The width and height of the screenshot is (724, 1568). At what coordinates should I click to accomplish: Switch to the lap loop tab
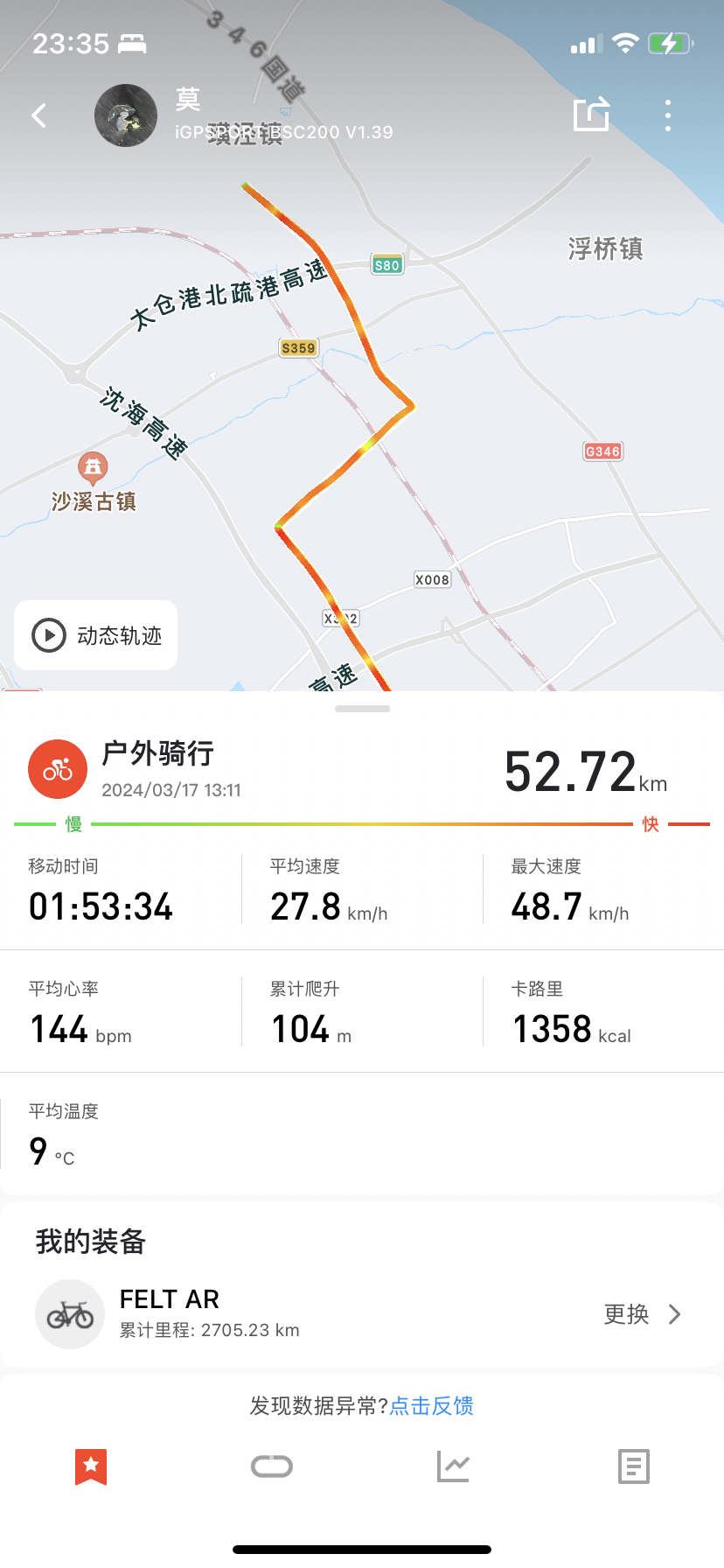[272, 1466]
